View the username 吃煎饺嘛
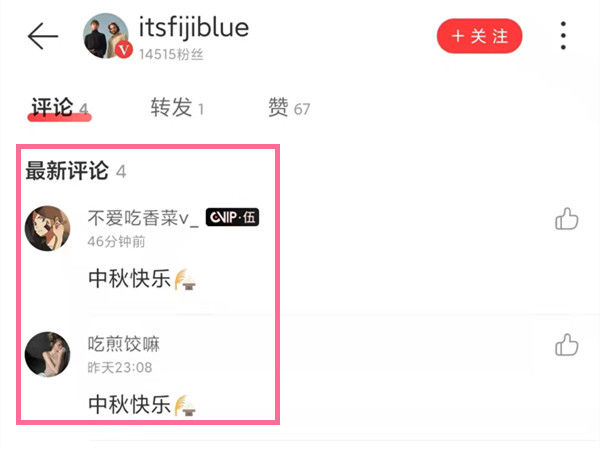600x450 pixels. [123, 344]
